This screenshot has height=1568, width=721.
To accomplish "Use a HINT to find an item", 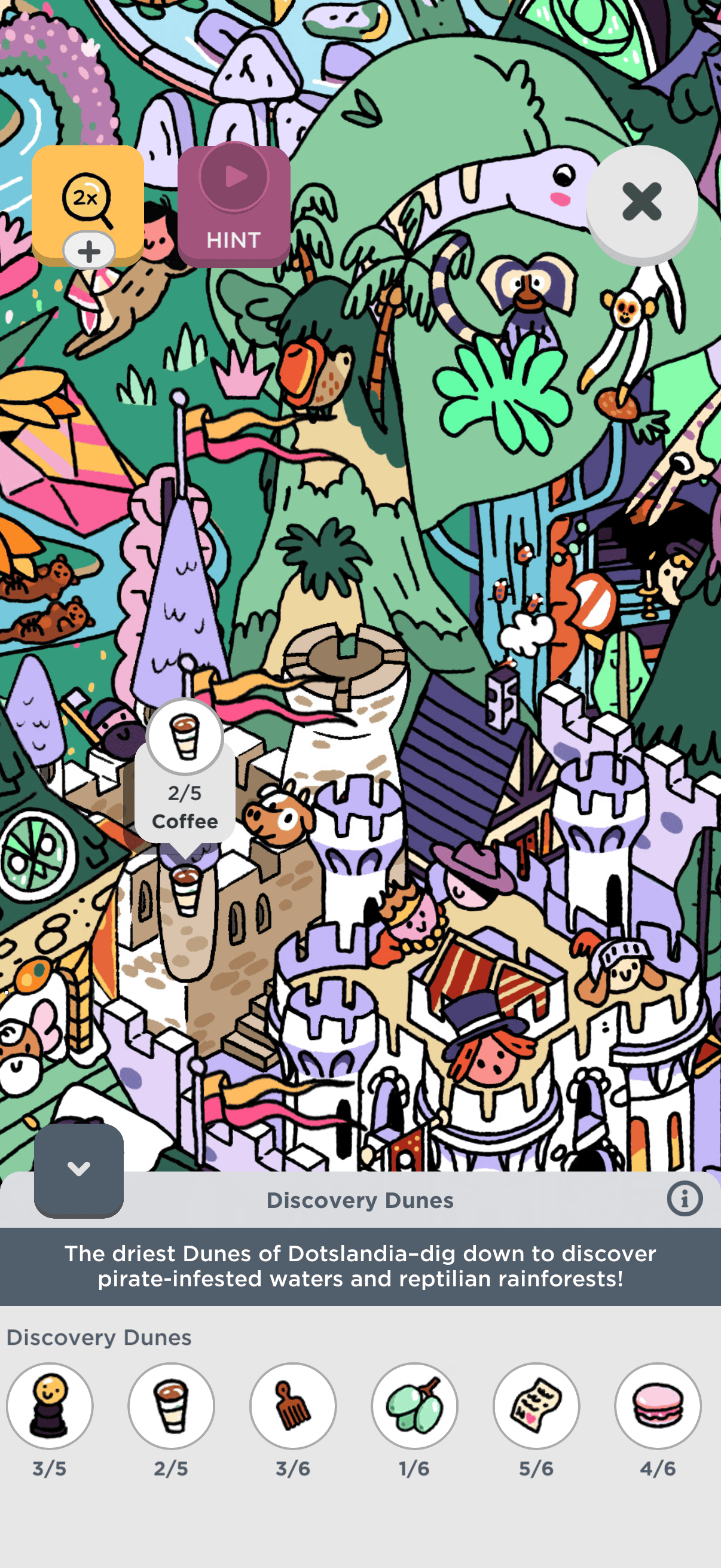I will (x=234, y=205).
